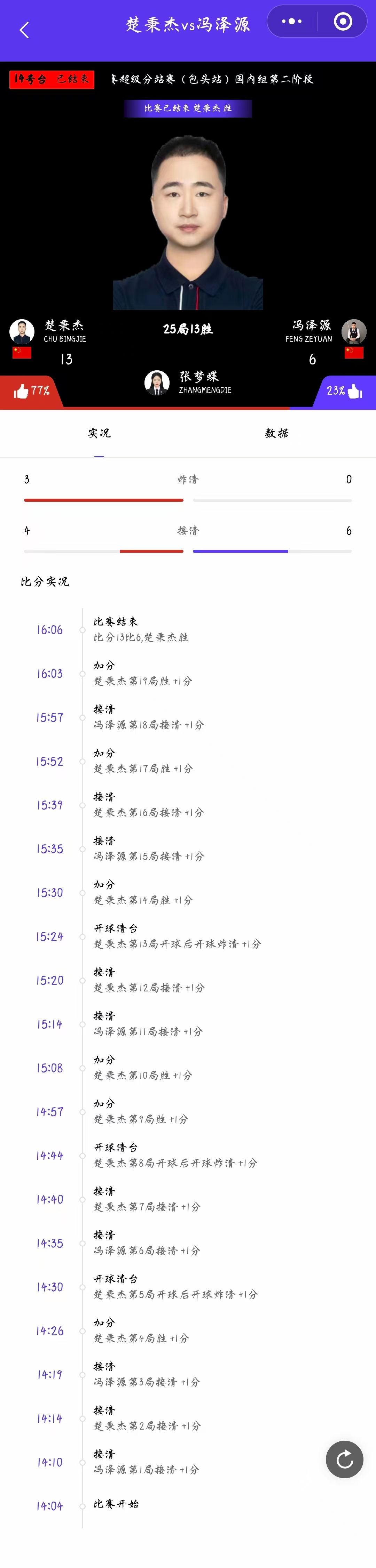Close the mini program via circle icon
The image size is (376, 1568).
(343, 21)
